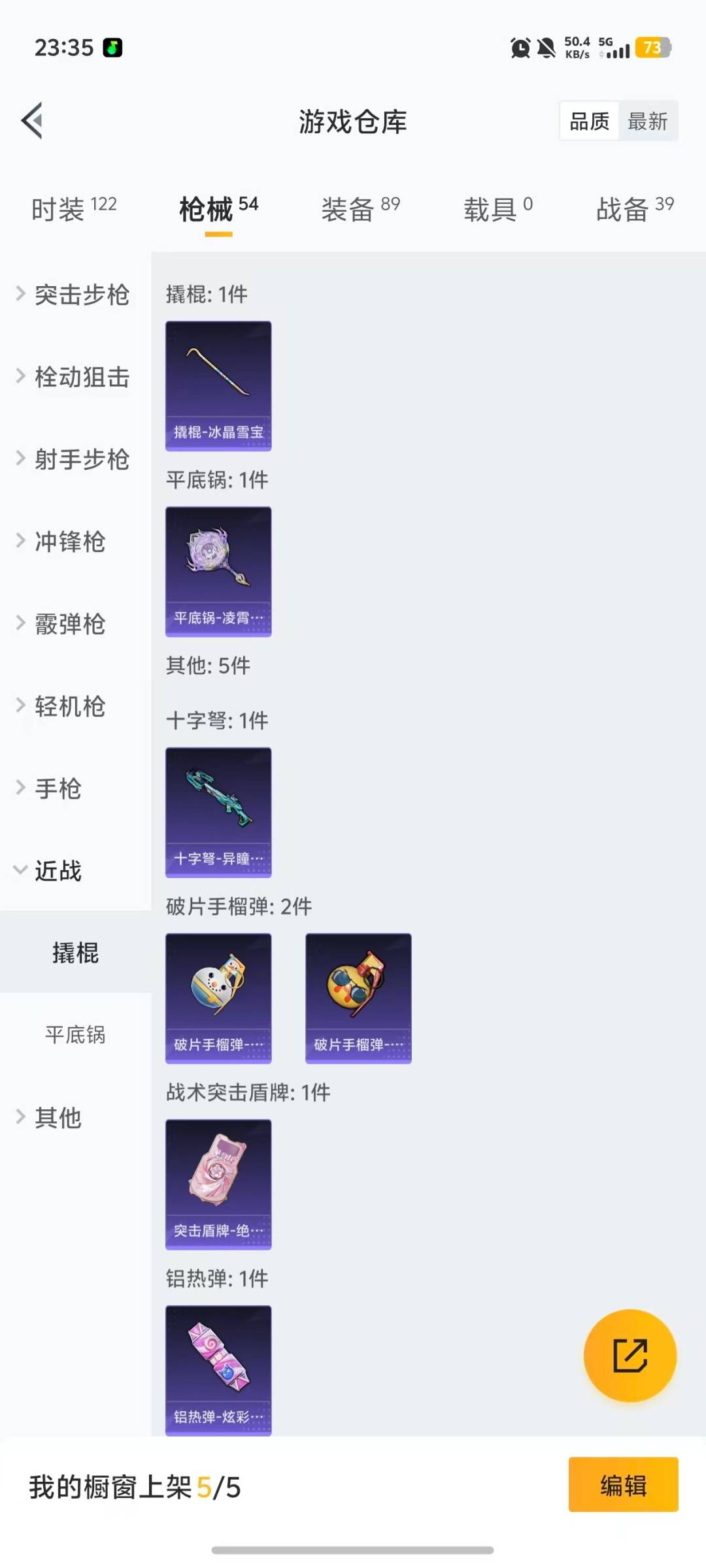
Task: Tap the back arrow to leave 游戏仓库
Action: (32, 121)
